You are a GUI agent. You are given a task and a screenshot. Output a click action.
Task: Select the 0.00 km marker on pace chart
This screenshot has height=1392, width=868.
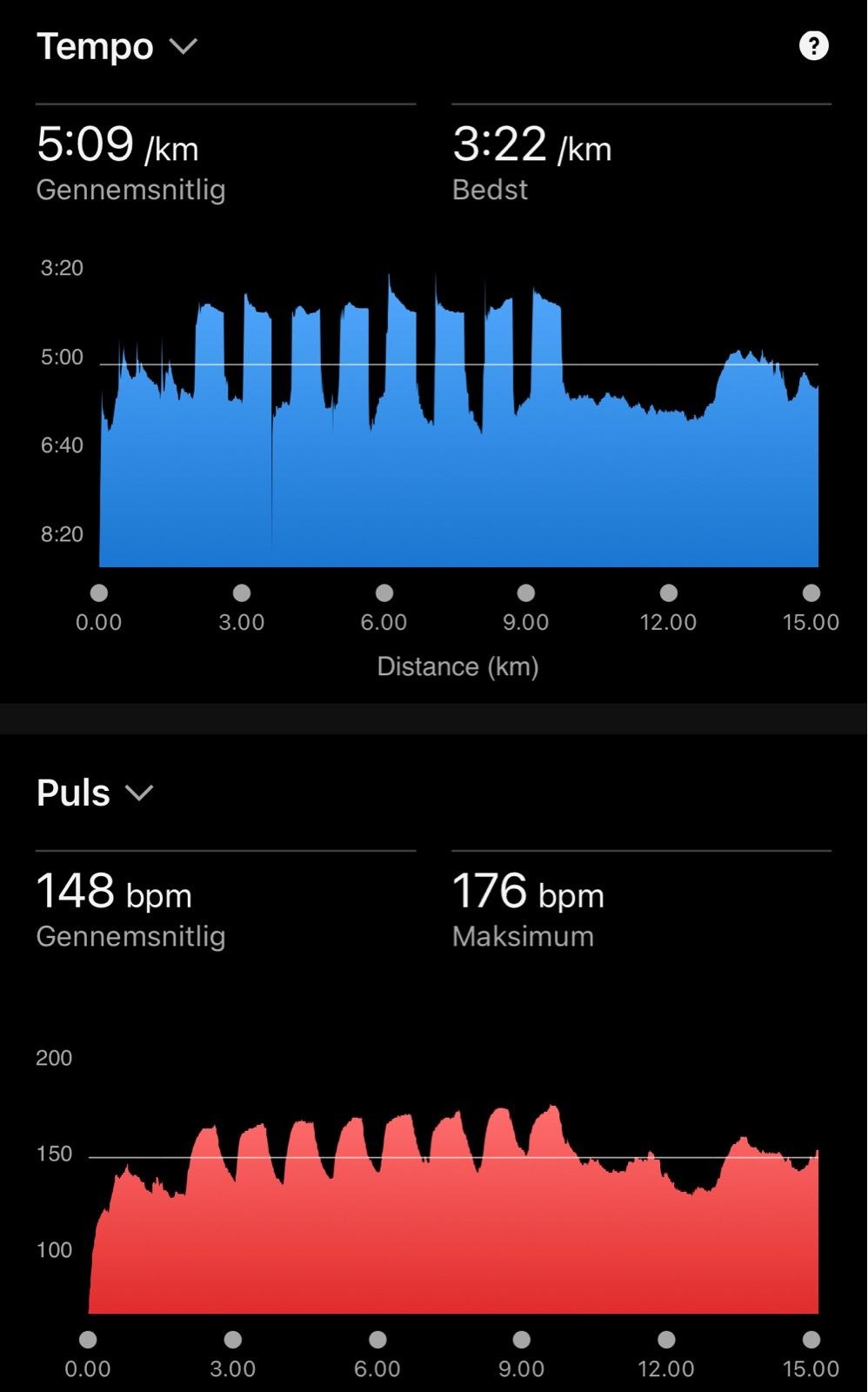pyautogui.click(x=98, y=592)
